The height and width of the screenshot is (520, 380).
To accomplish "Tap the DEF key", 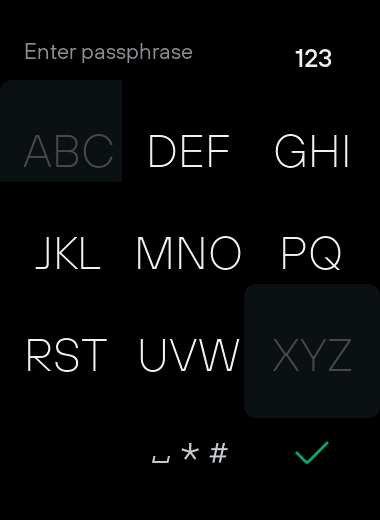I will (x=189, y=151).
